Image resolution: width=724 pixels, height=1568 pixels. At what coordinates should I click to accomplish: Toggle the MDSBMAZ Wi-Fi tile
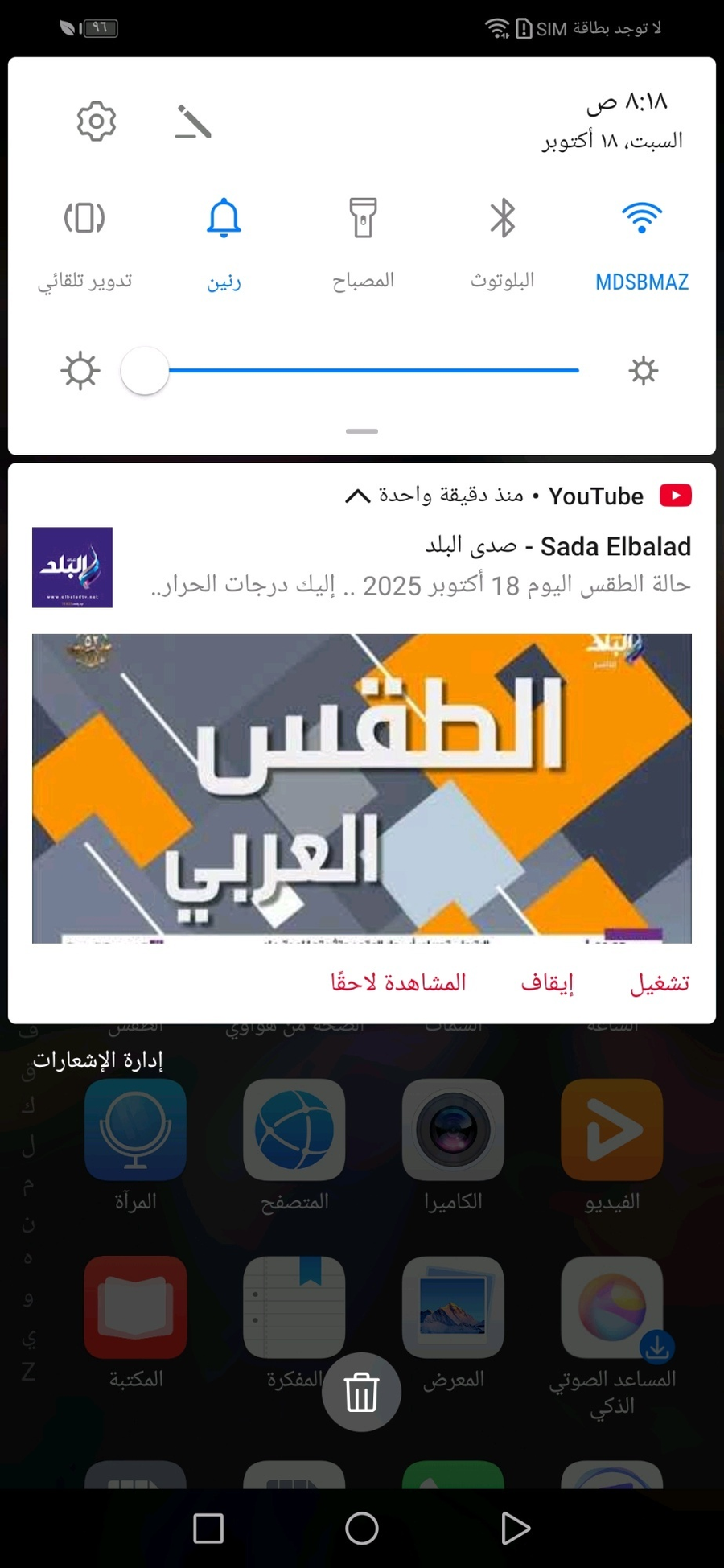tap(641, 218)
